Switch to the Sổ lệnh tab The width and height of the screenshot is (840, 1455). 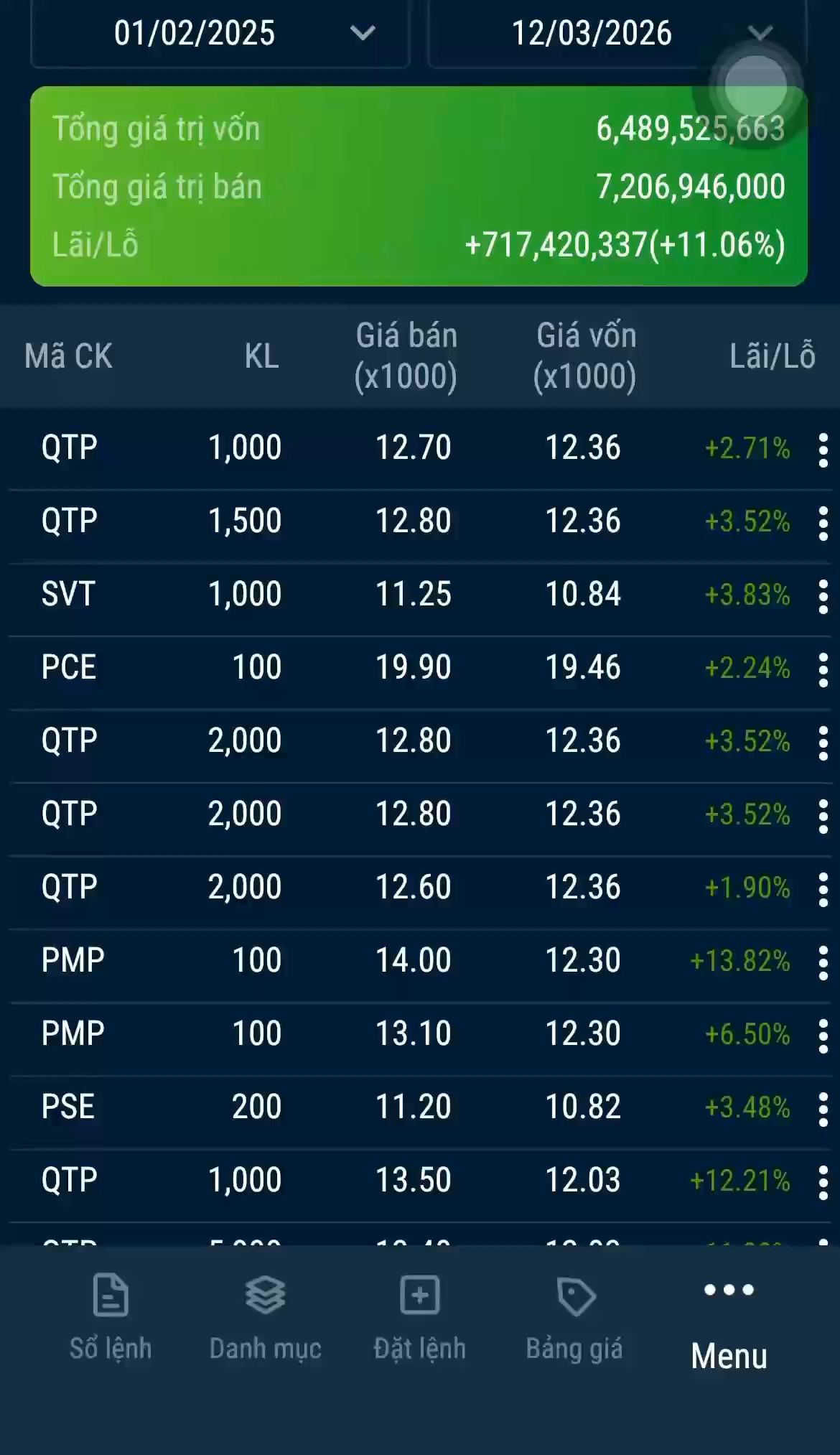coord(111,1318)
